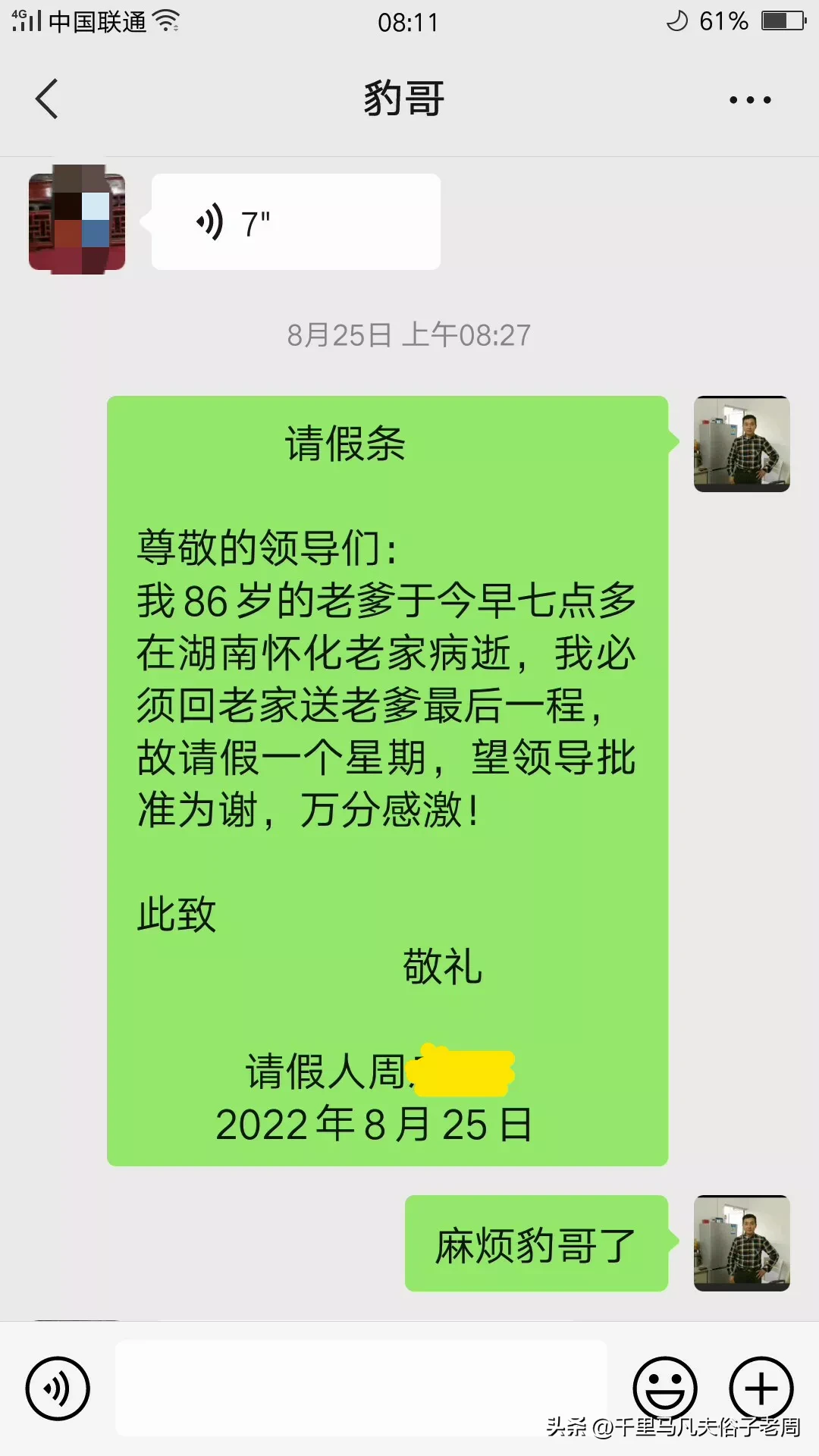
Task: Tap my avatar beside the 请假条 message
Action: tap(742, 444)
